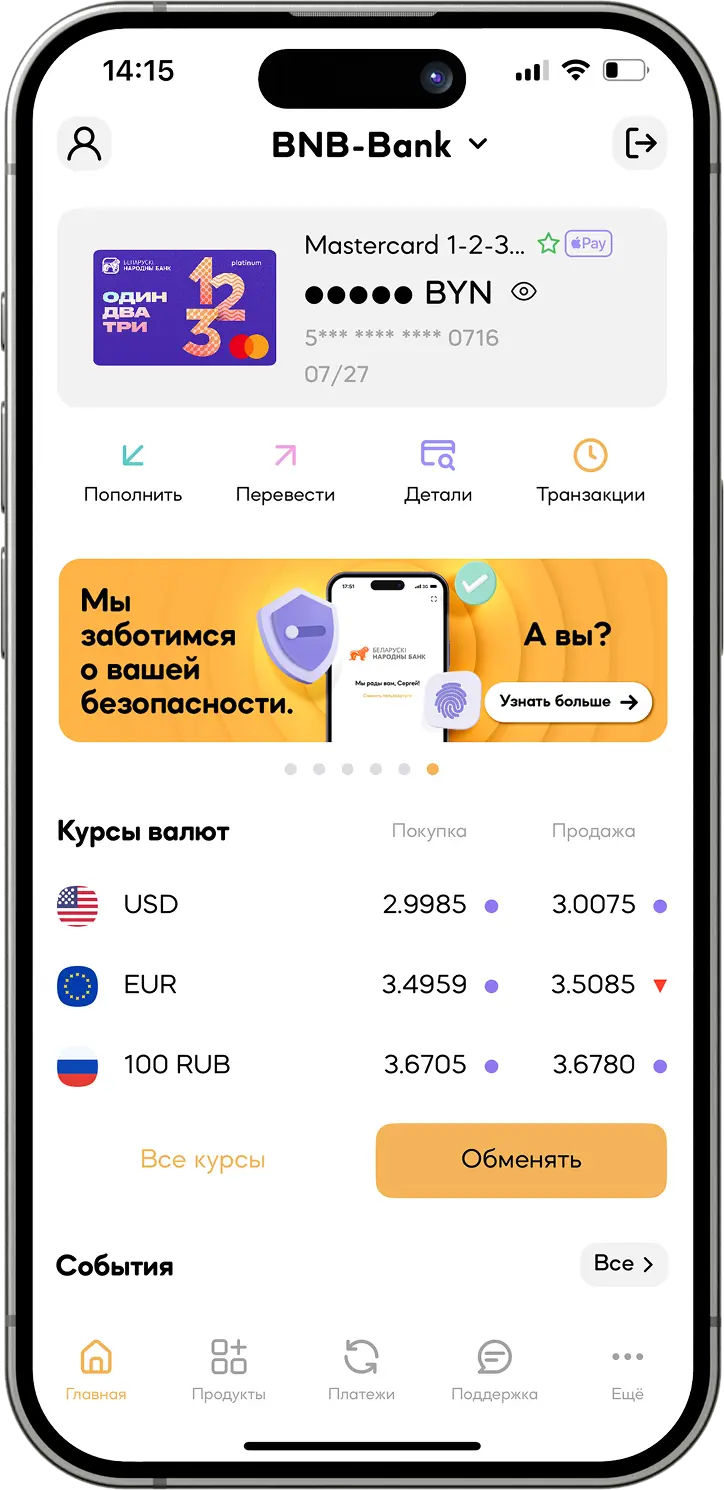Go to the Главная tab
Viewport: 724px width, 1490px height.
pos(96,1370)
